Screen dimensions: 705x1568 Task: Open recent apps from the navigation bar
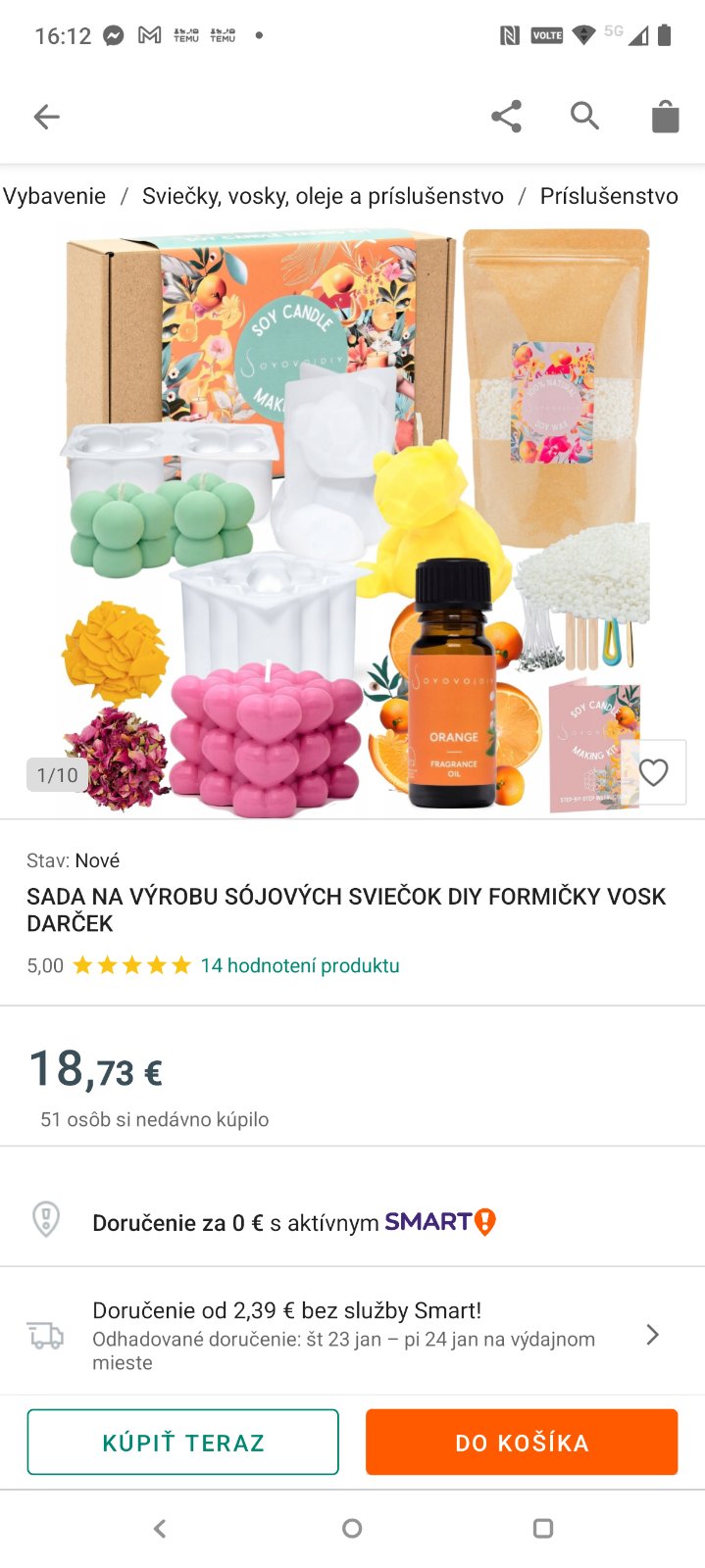pyautogui.click(x=542, y=1528)
